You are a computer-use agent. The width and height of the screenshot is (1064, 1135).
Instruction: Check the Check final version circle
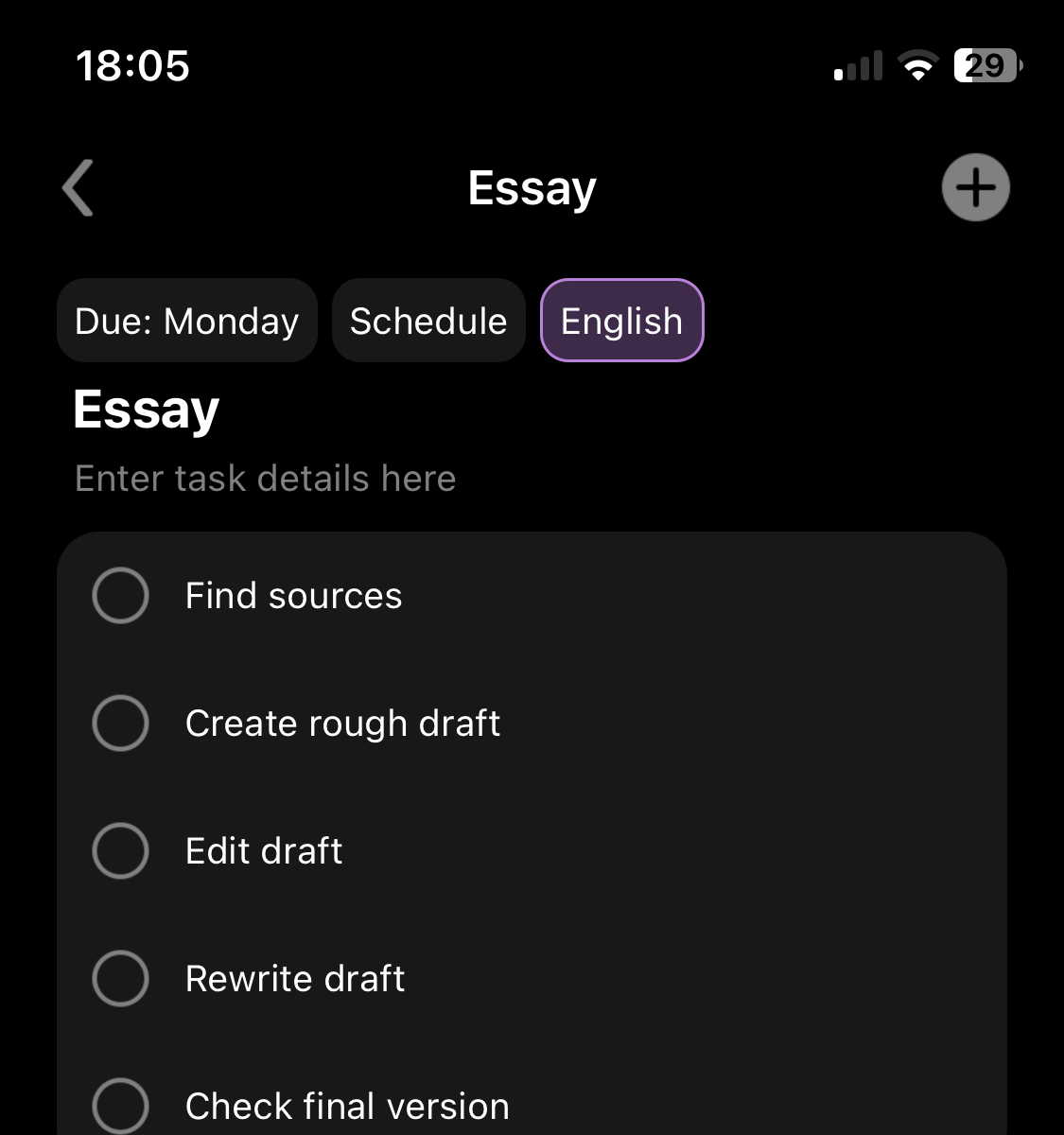pyautogui.click(x=121, y=1105)
